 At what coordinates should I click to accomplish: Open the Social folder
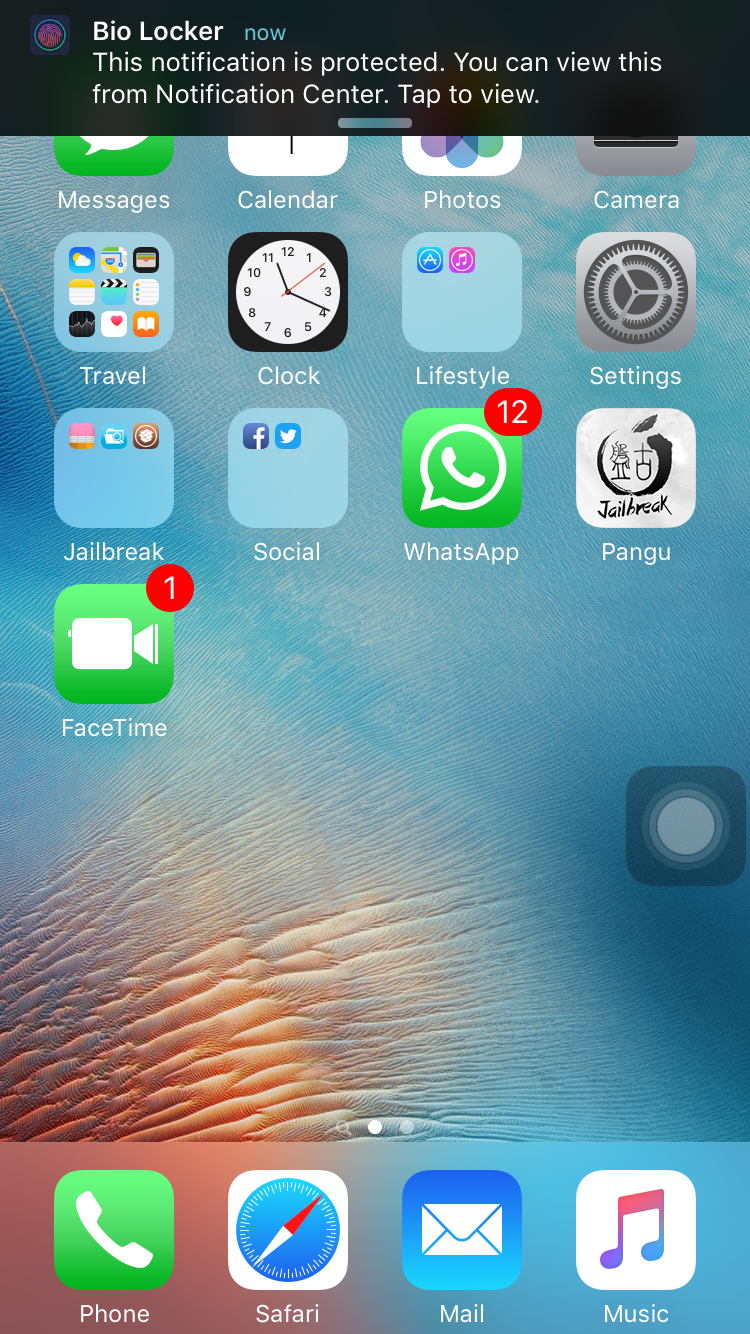point(288,468)
